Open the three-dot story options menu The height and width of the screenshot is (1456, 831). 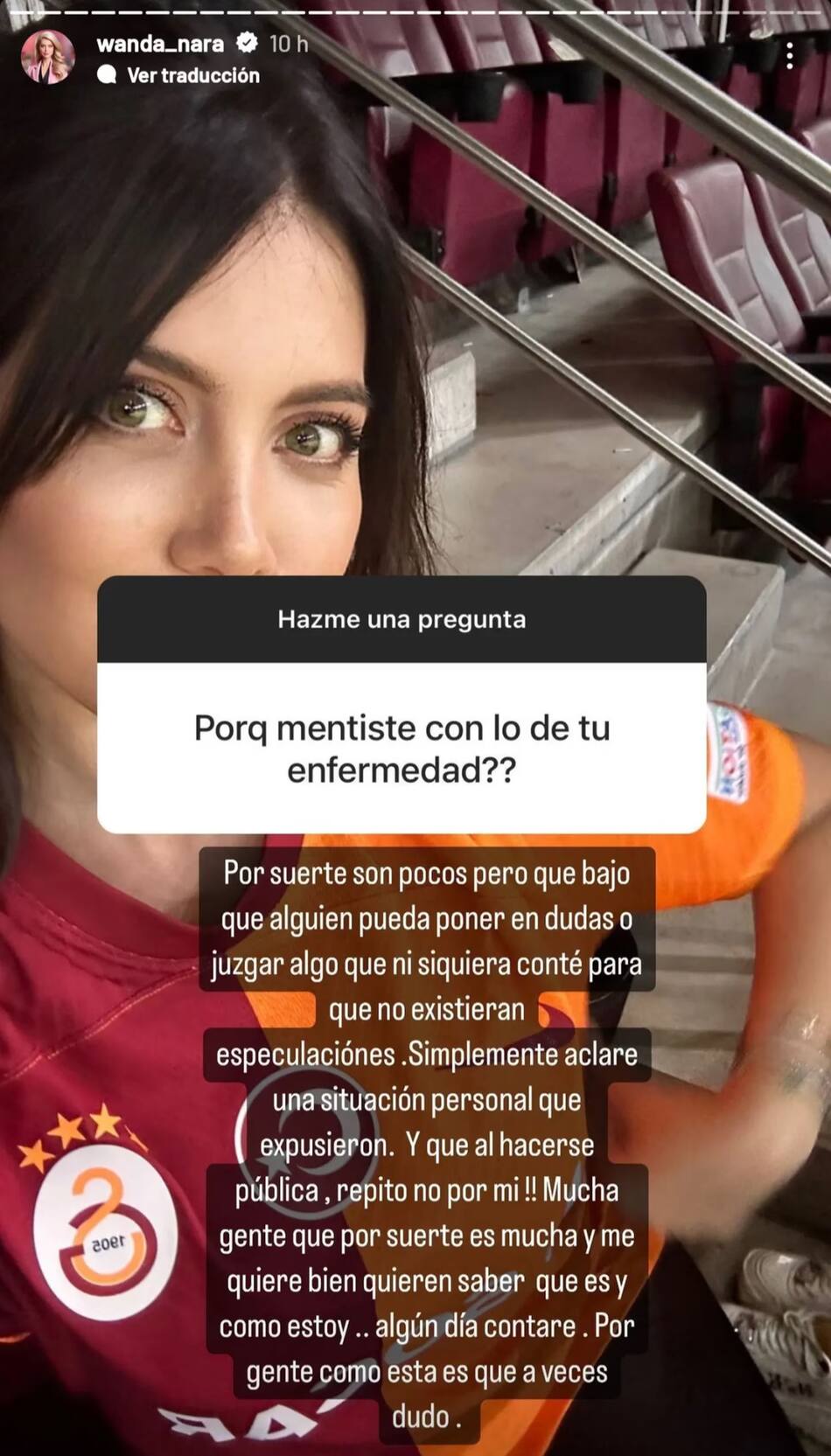[x=789, y=56]
